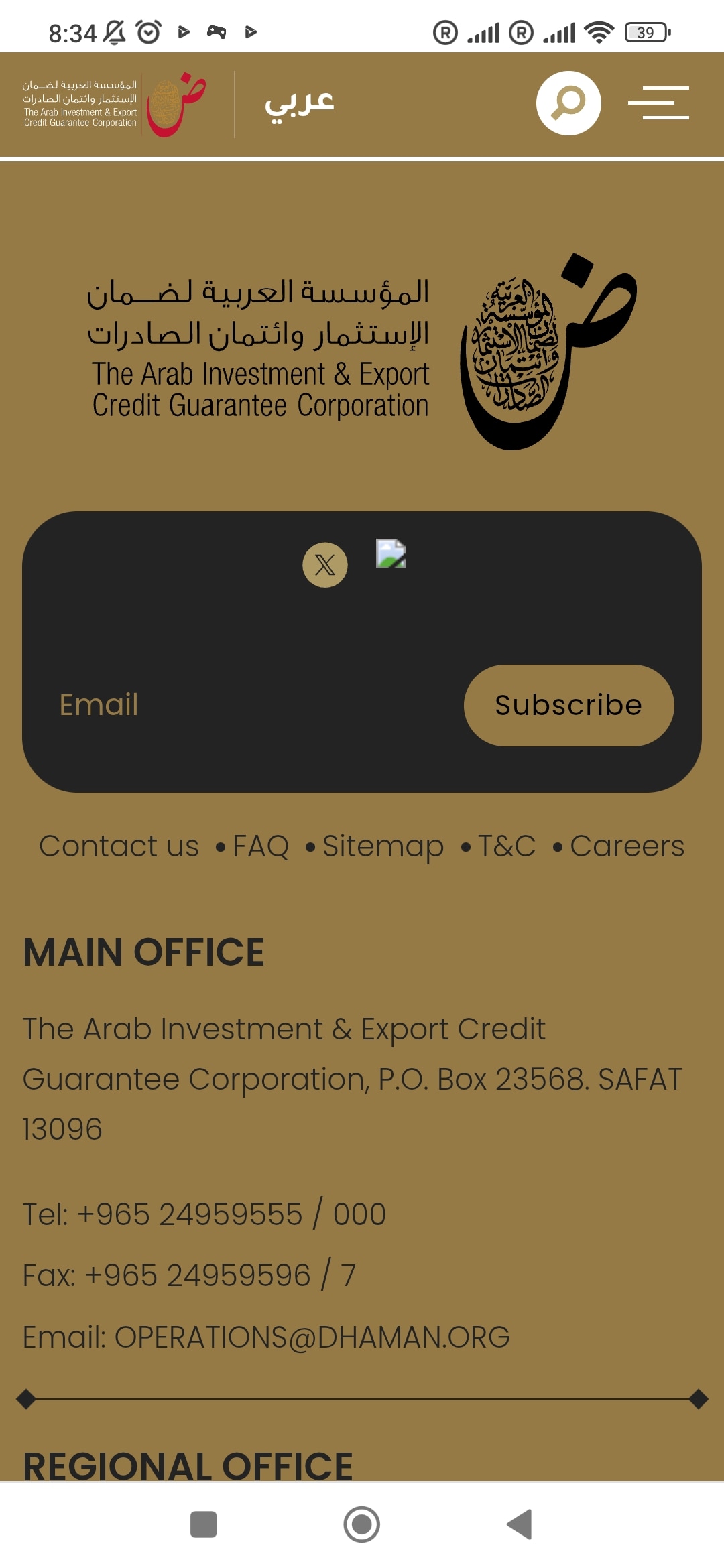Image resolution: width=724 pixels, height=1568 pixels.
Task: Open the Contact us link
Action: click(119, 846)
